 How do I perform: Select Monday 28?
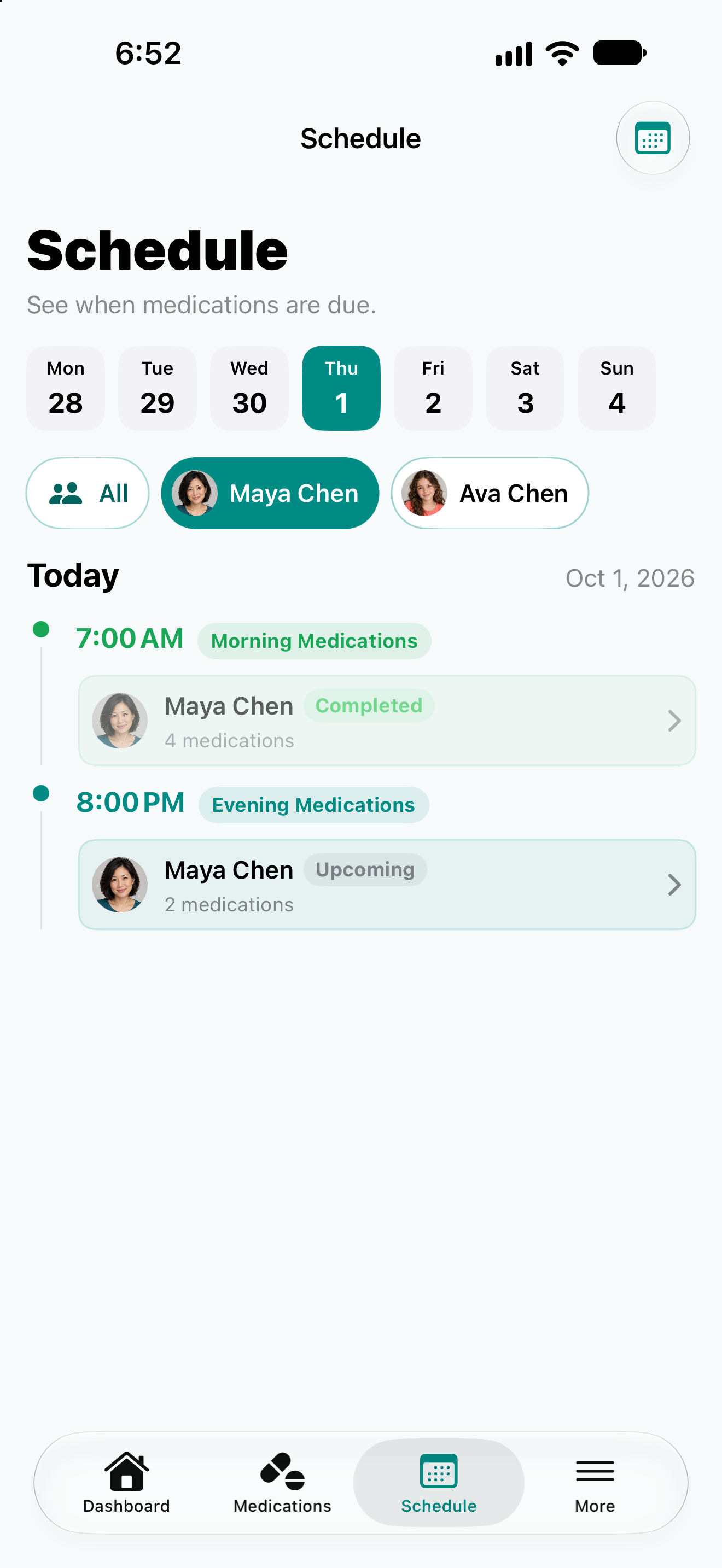point(66,388)
